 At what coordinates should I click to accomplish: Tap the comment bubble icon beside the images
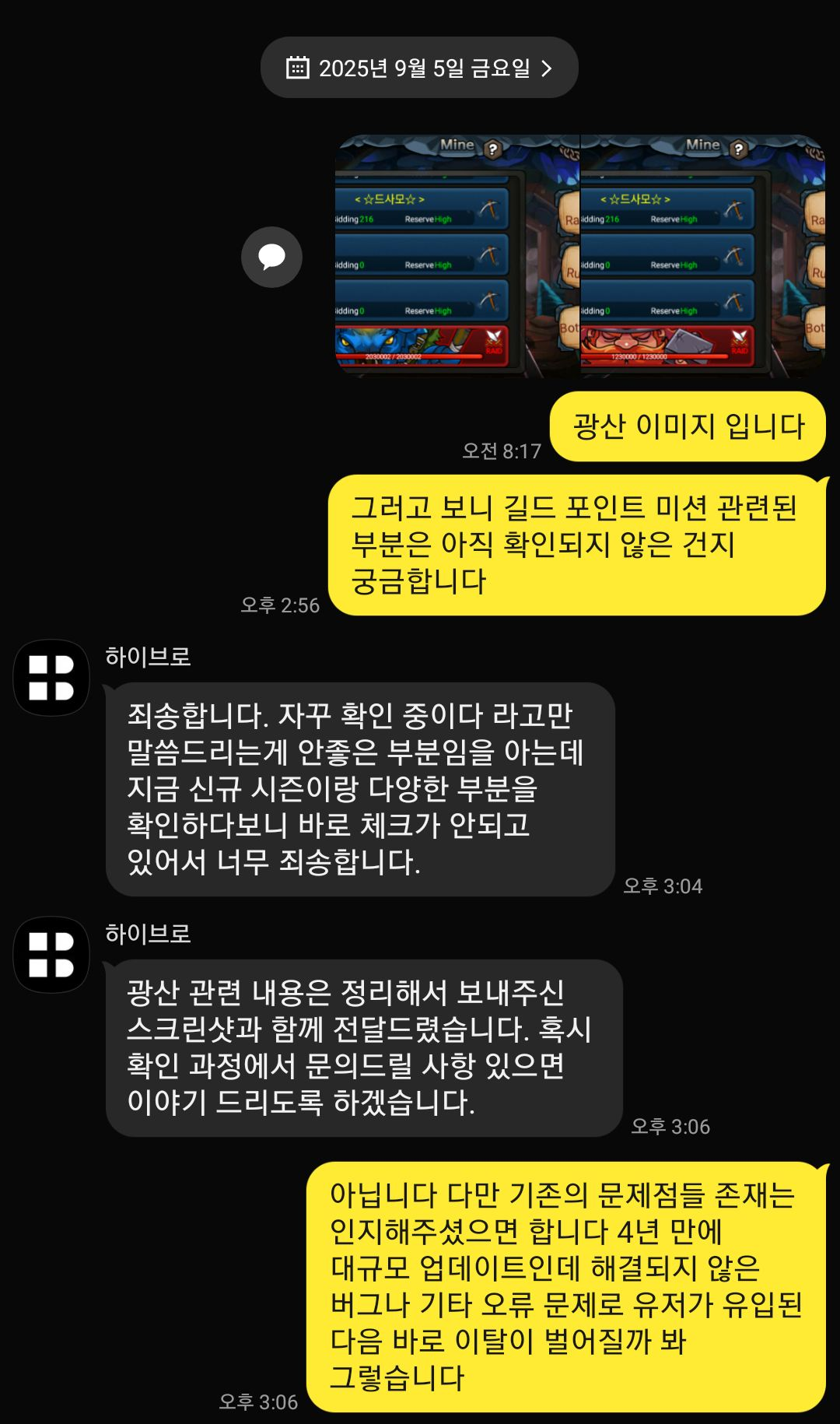pyautogui.click(x=271, y=257)
